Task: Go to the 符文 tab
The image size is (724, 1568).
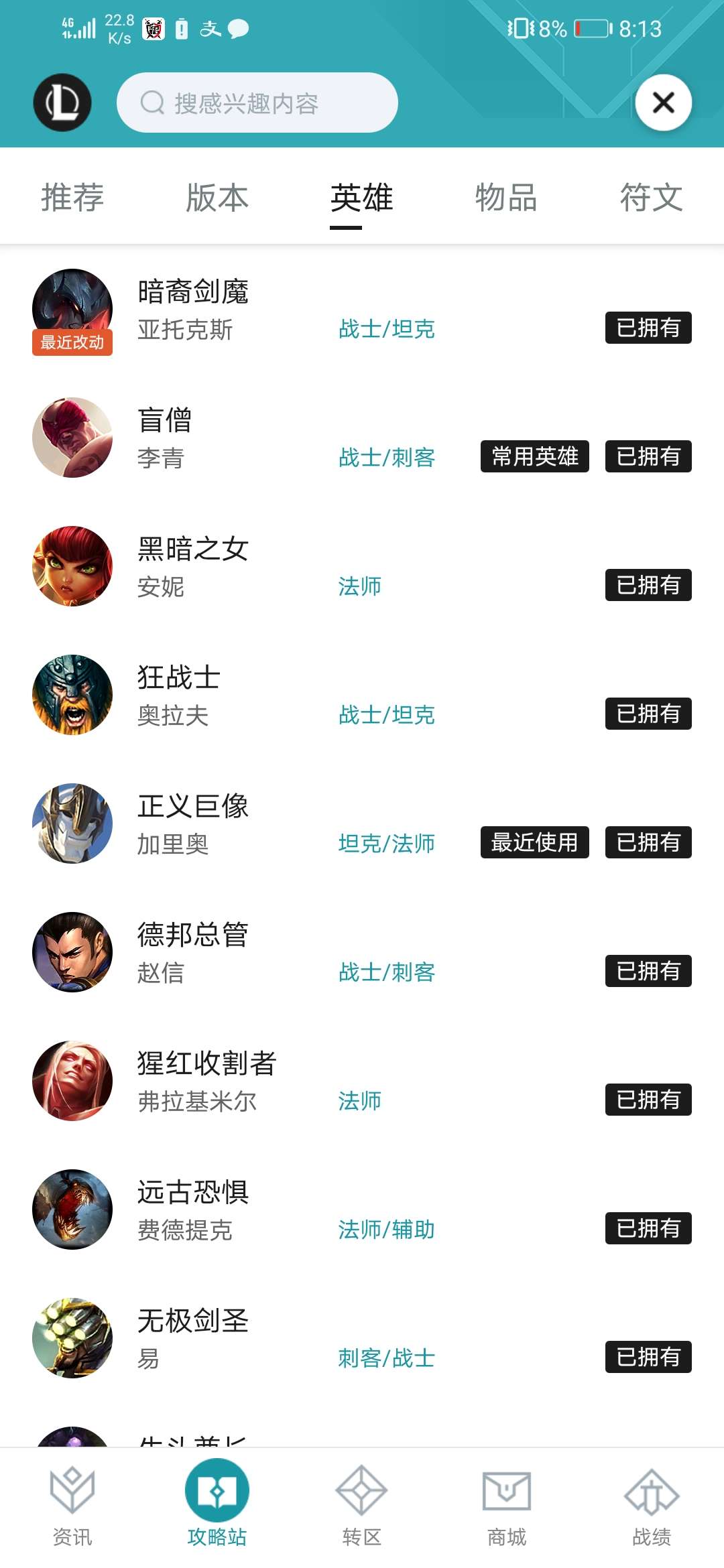Action: click(x=652, y=198)
